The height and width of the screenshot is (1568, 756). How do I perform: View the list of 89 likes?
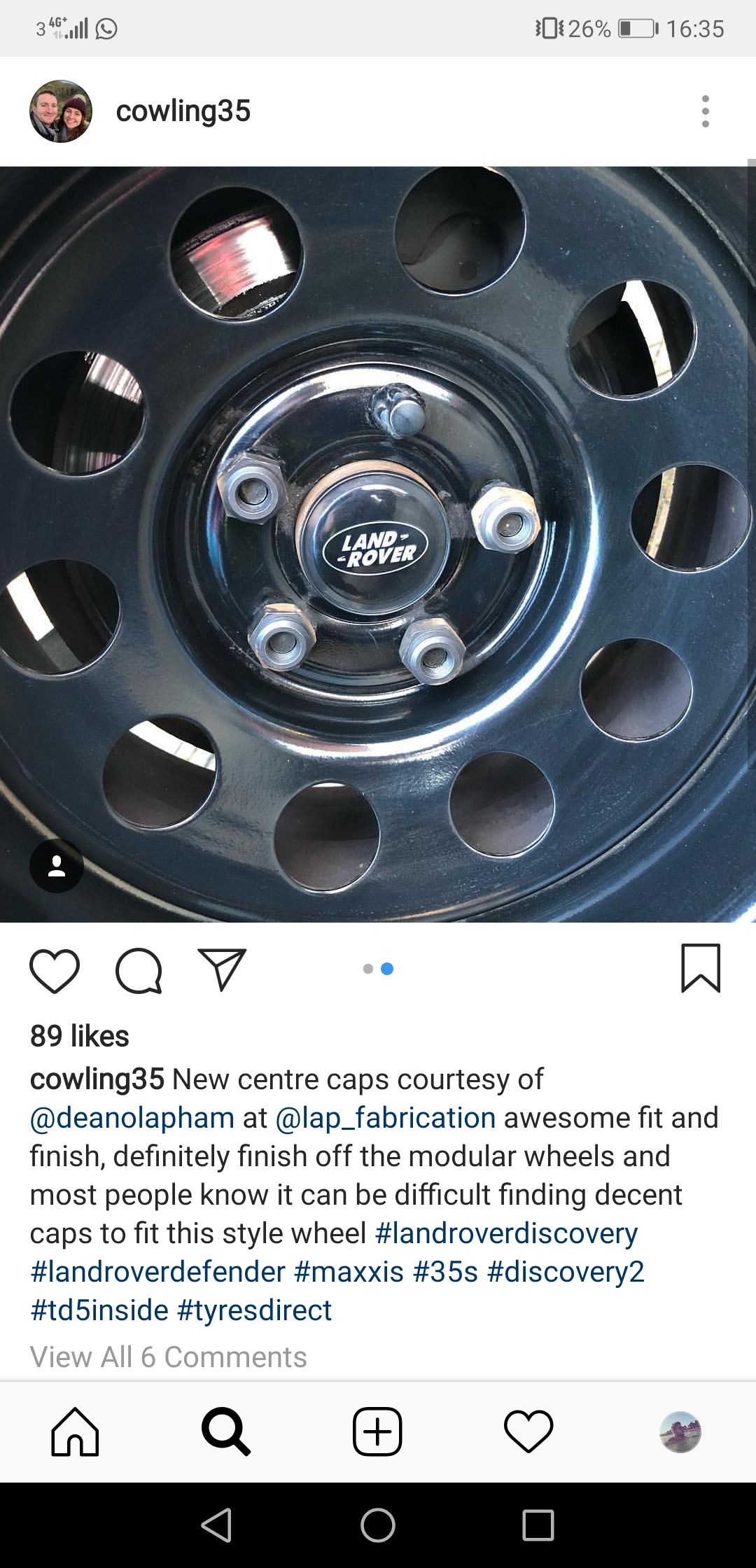point(80,1036)
